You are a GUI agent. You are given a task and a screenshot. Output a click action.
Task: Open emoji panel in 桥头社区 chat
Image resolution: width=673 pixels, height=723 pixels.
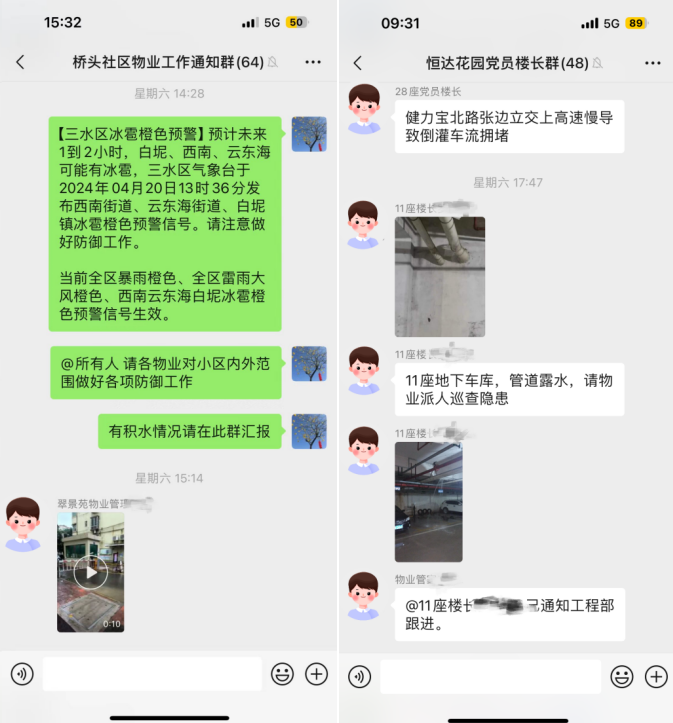pos(282,674)
